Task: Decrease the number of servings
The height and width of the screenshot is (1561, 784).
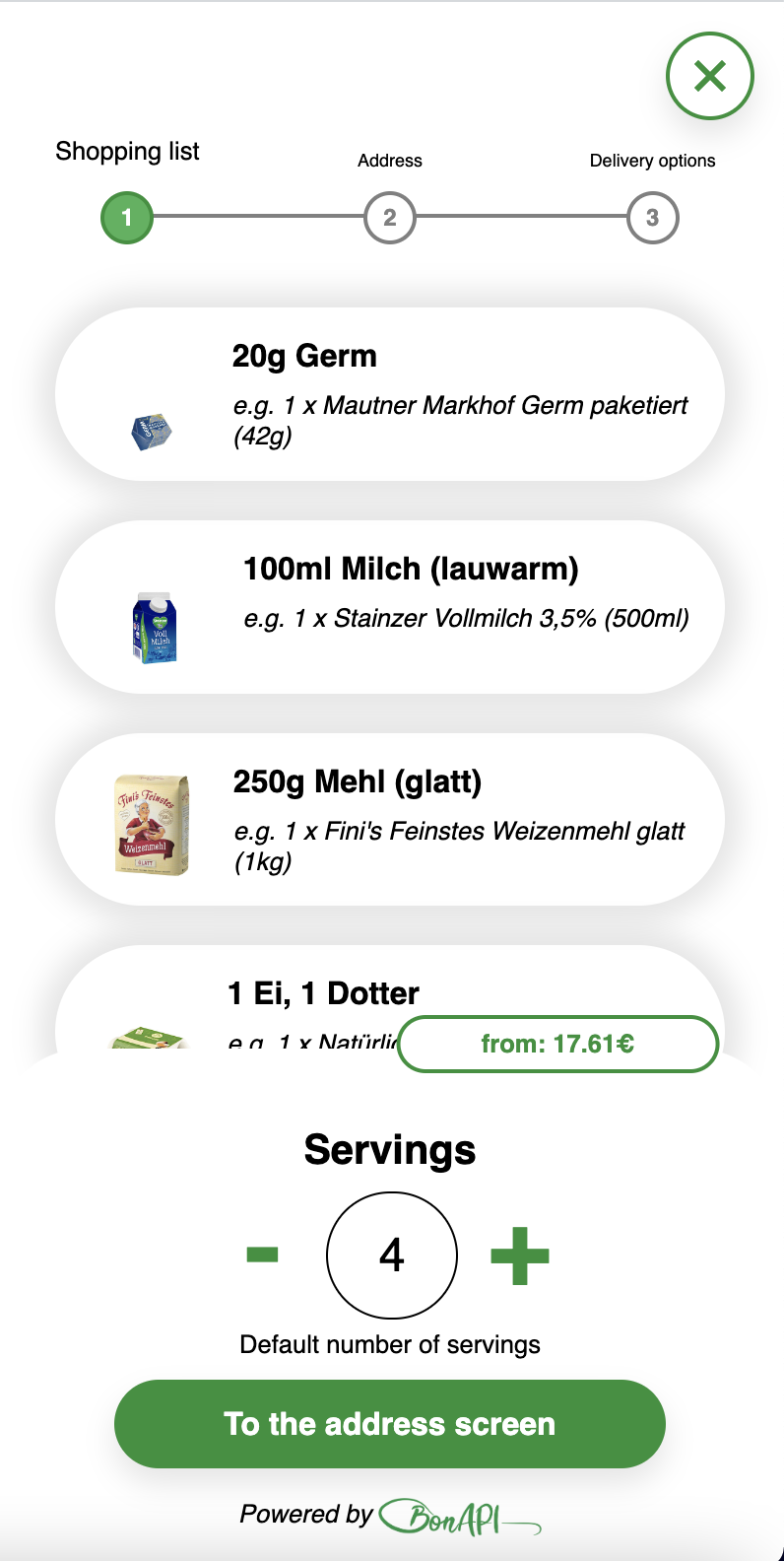Action: 262,1255
